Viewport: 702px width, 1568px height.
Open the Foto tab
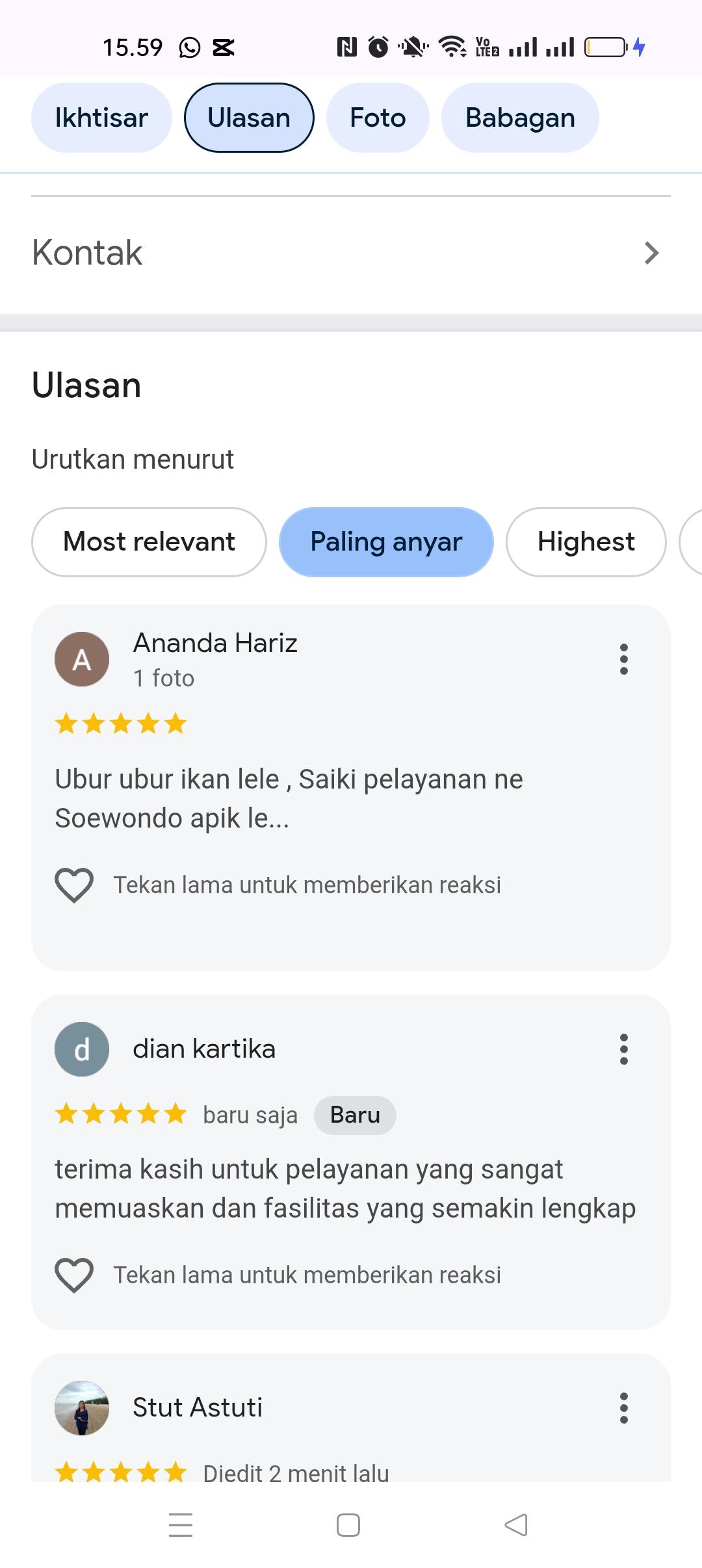pos(378,118)
